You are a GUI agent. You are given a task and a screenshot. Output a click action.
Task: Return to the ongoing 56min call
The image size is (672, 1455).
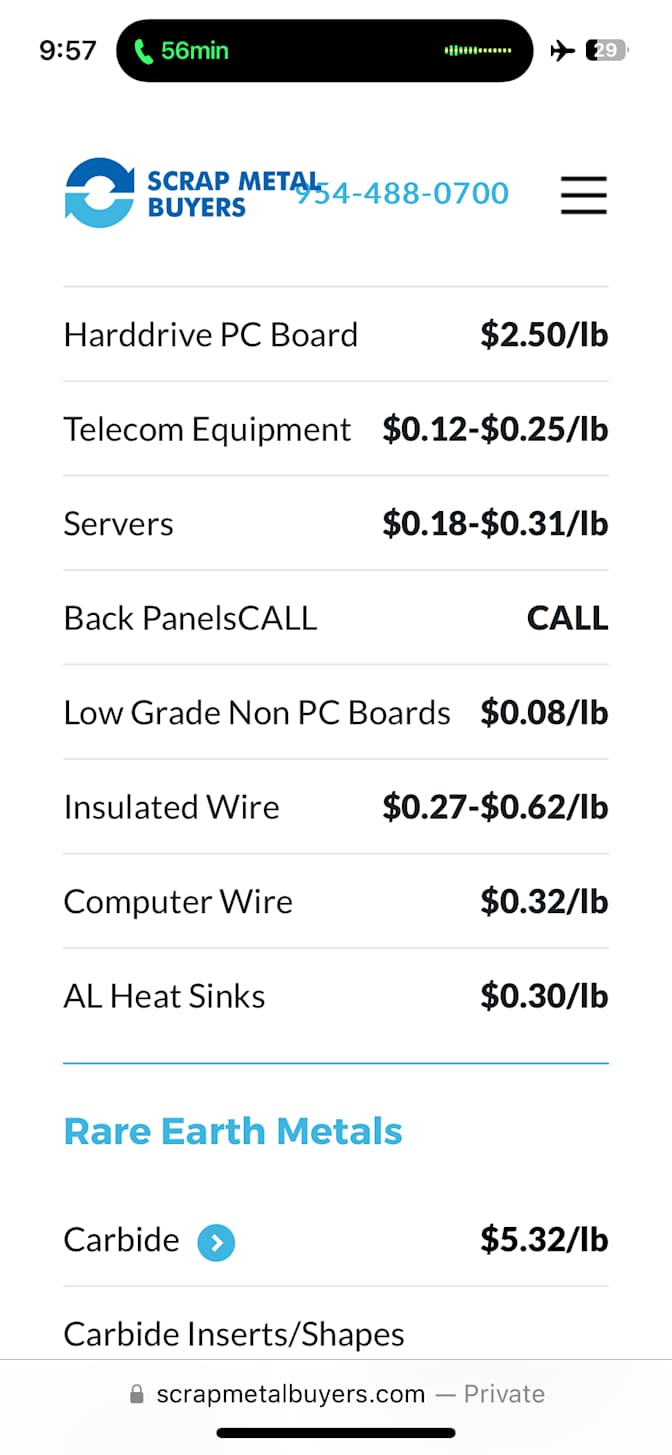coord(182,50)
